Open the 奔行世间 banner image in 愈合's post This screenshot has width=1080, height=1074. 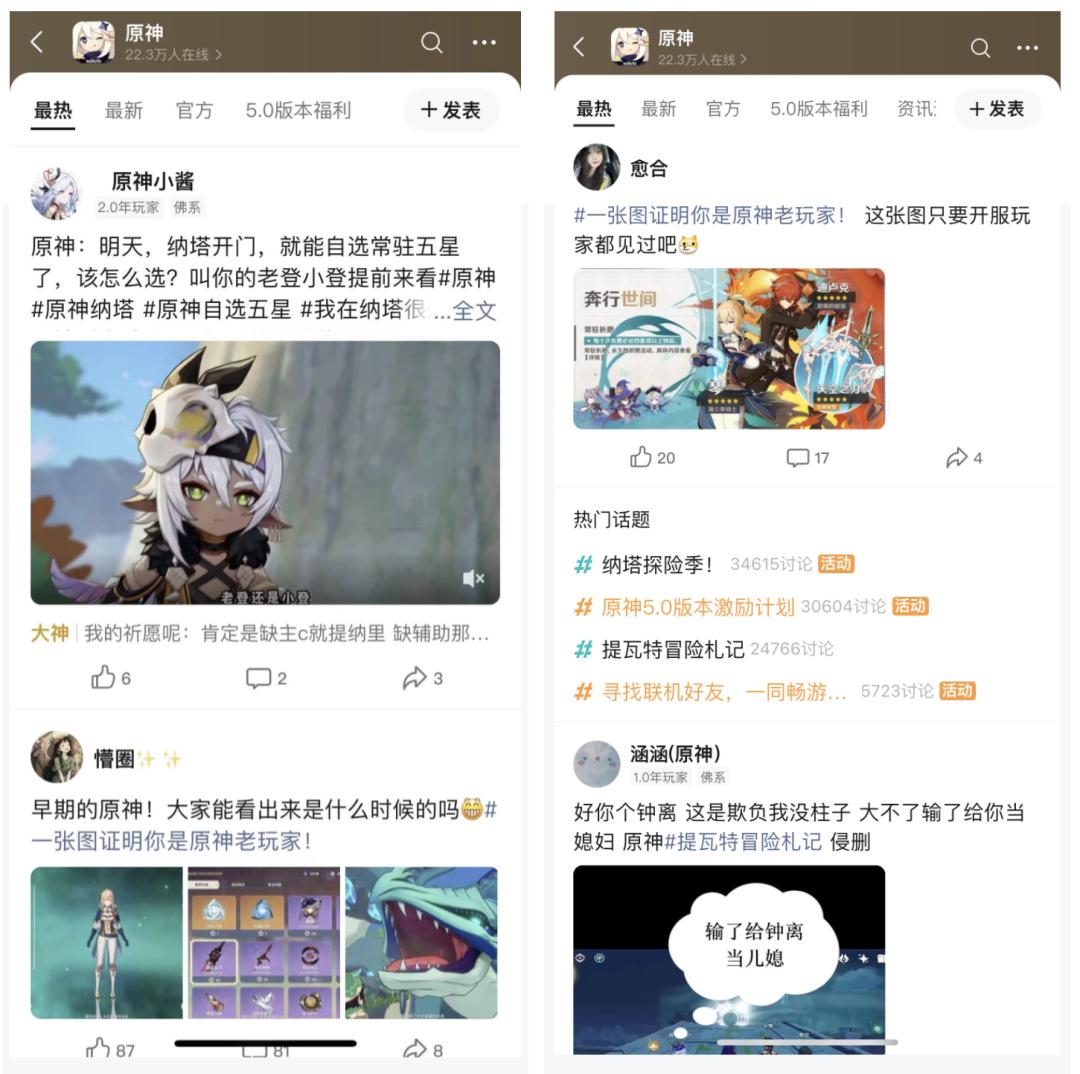(x=729, y=348)
